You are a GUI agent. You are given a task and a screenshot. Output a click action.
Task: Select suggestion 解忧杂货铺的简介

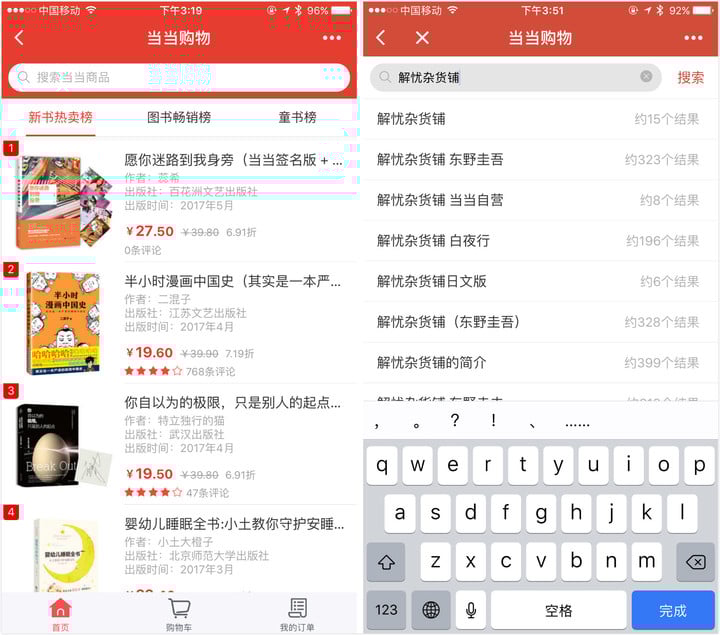[x=539, y=362]
